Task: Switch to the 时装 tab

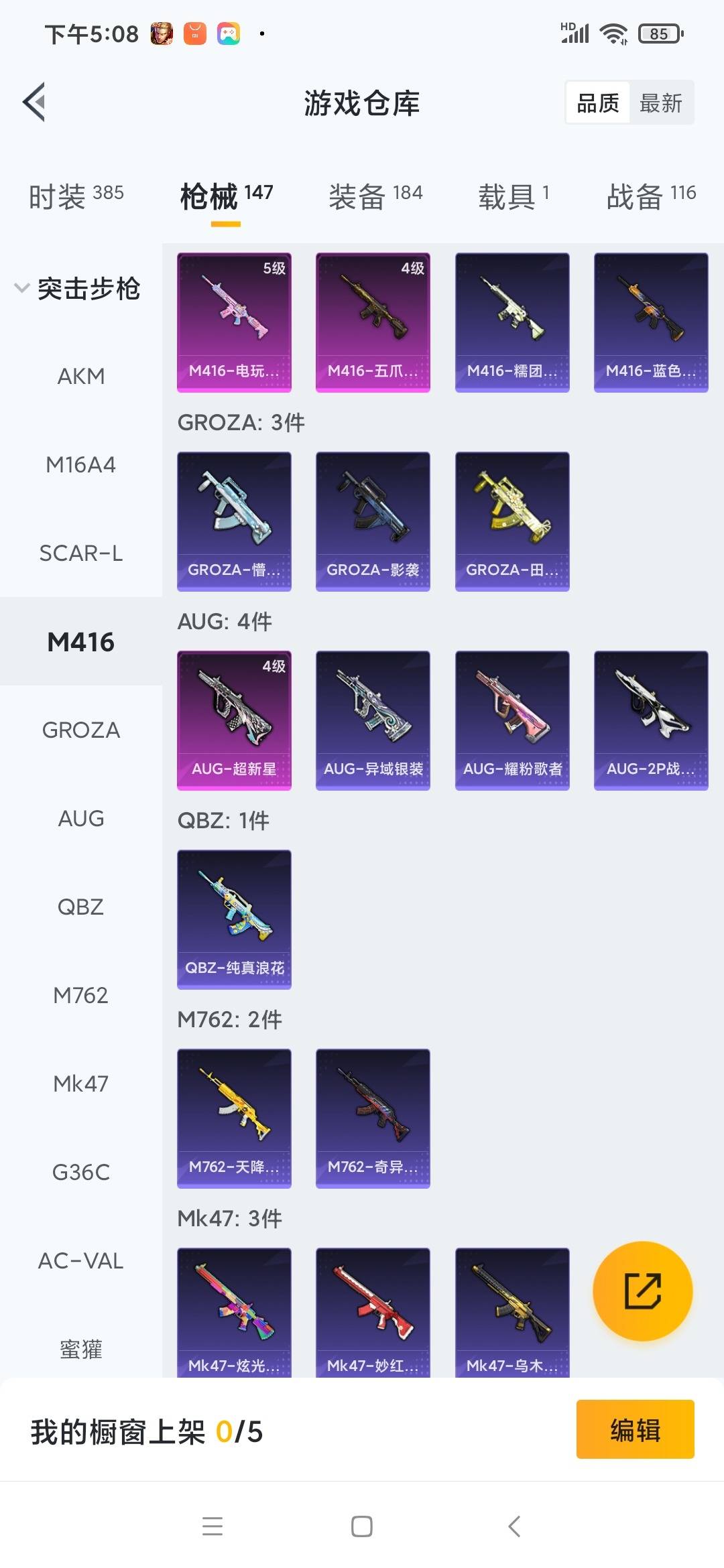Action: point(76,196)
